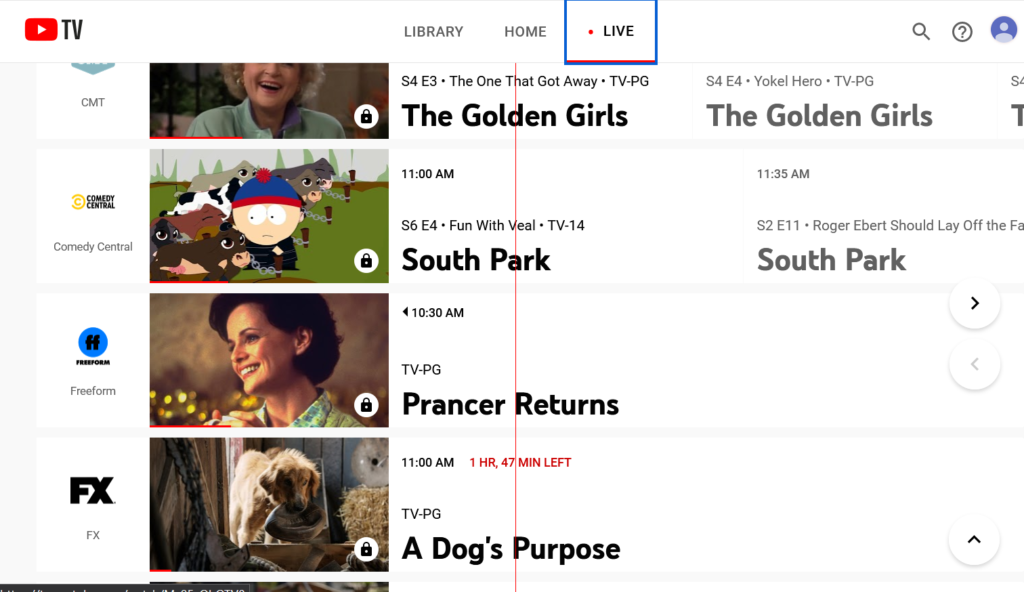This screenshot has height=592, width=1024.
Task: Jump back to top with the up arrow button
Action: pos(974,540)
